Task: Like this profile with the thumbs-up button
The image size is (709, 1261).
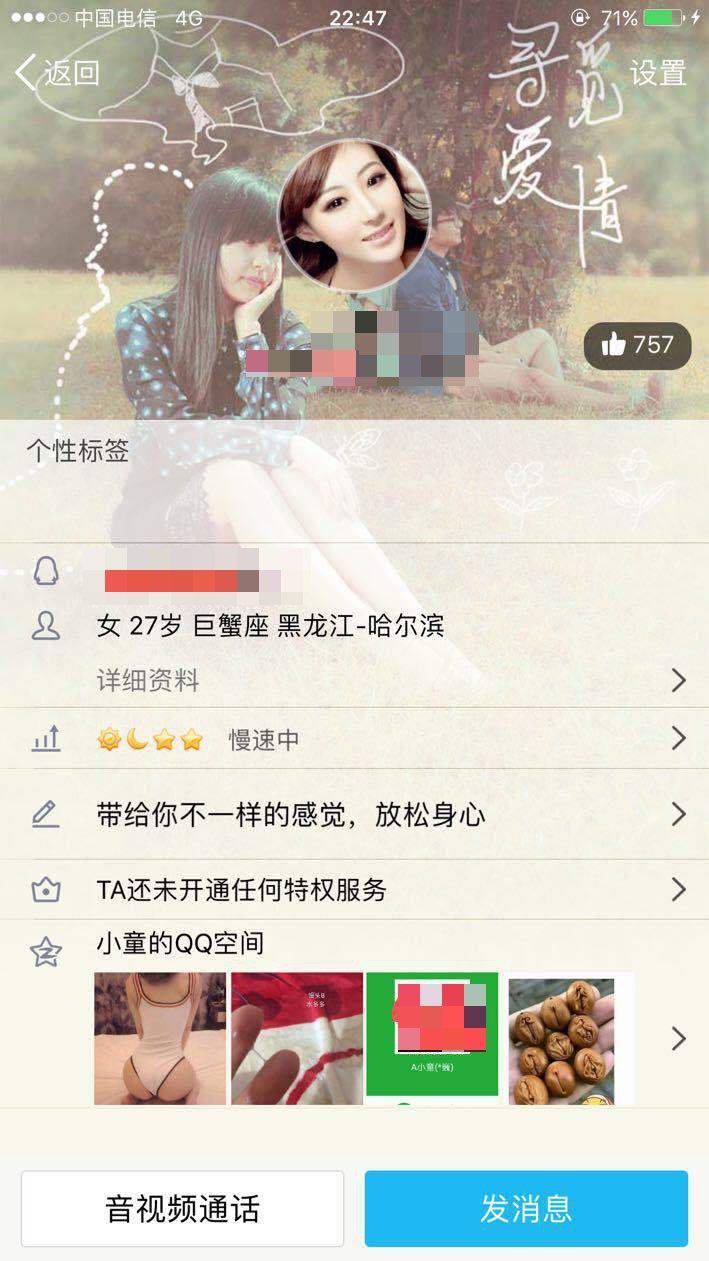Action: click(637, 346)
